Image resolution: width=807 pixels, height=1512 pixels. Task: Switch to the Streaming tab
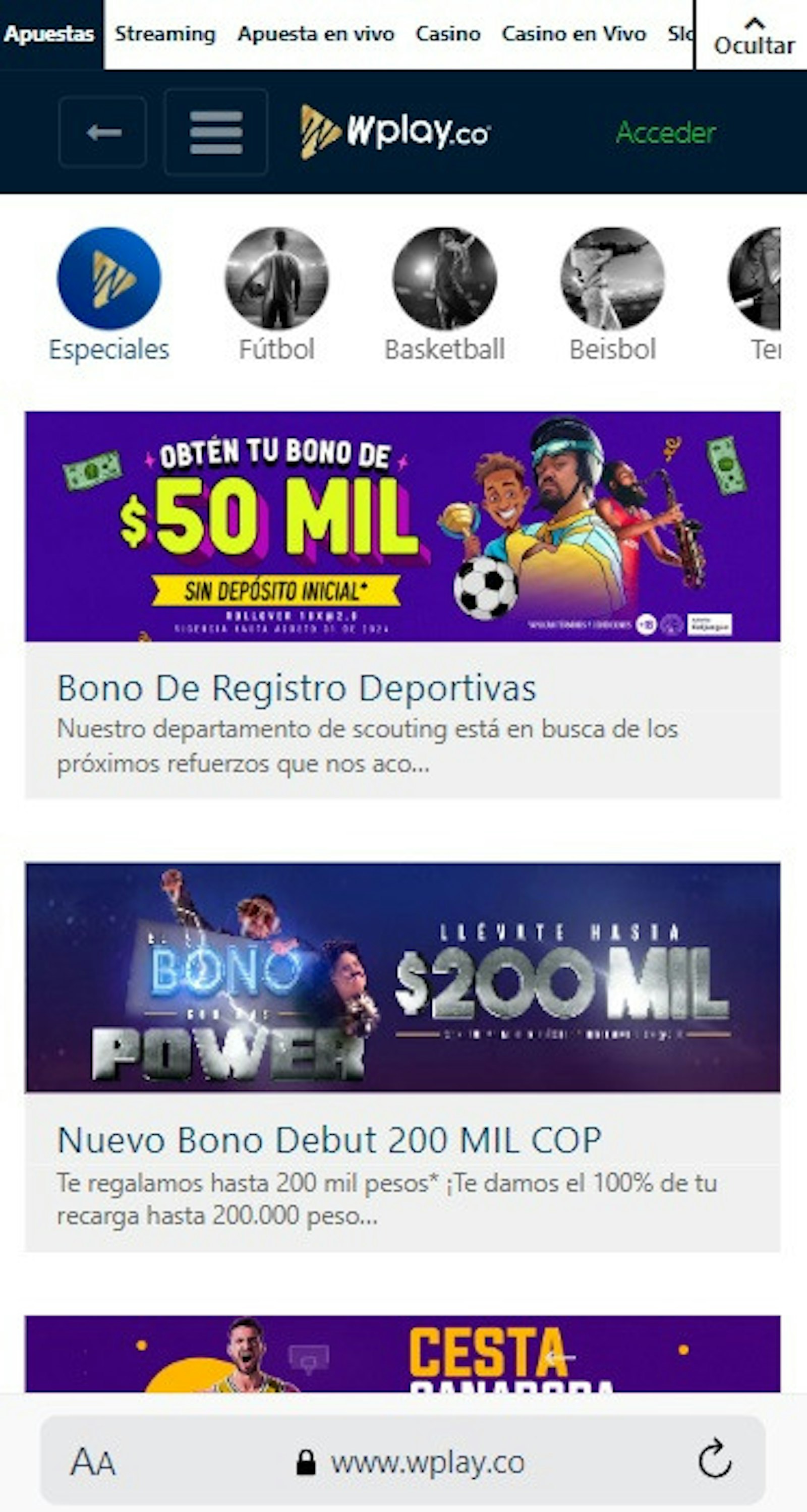click(166, 34)
